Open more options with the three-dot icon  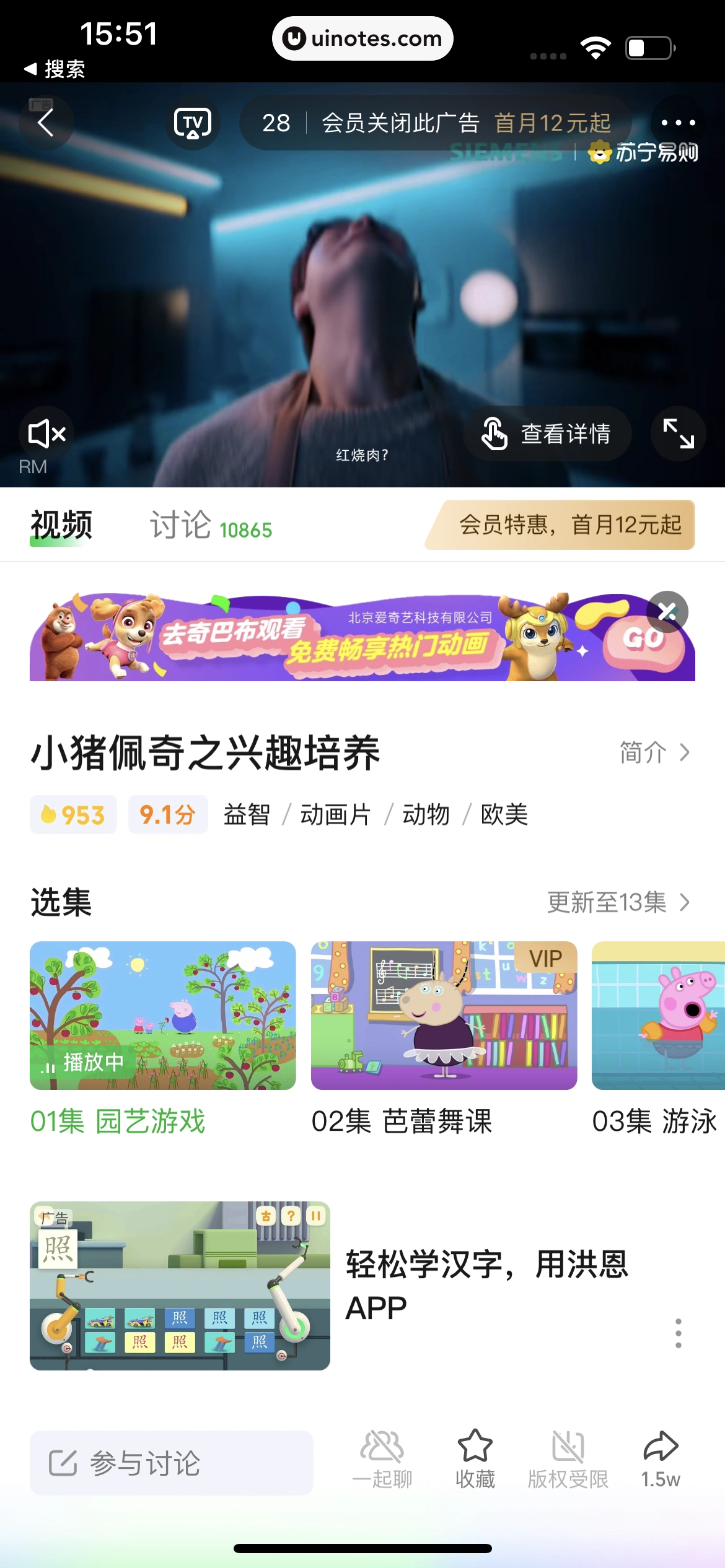click(678, 123)
